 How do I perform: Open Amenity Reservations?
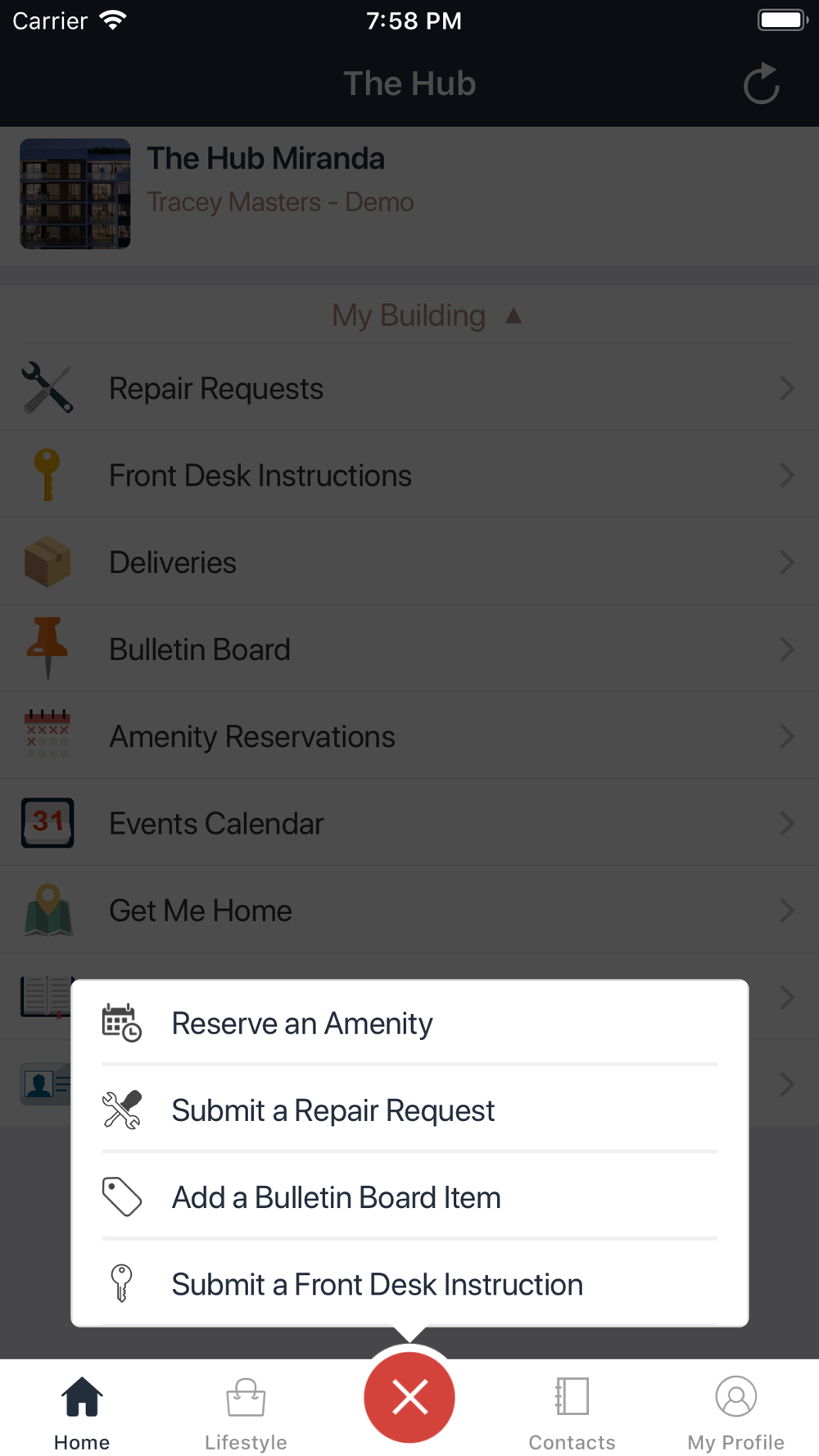pyautogui.click(x=409, y=736)
